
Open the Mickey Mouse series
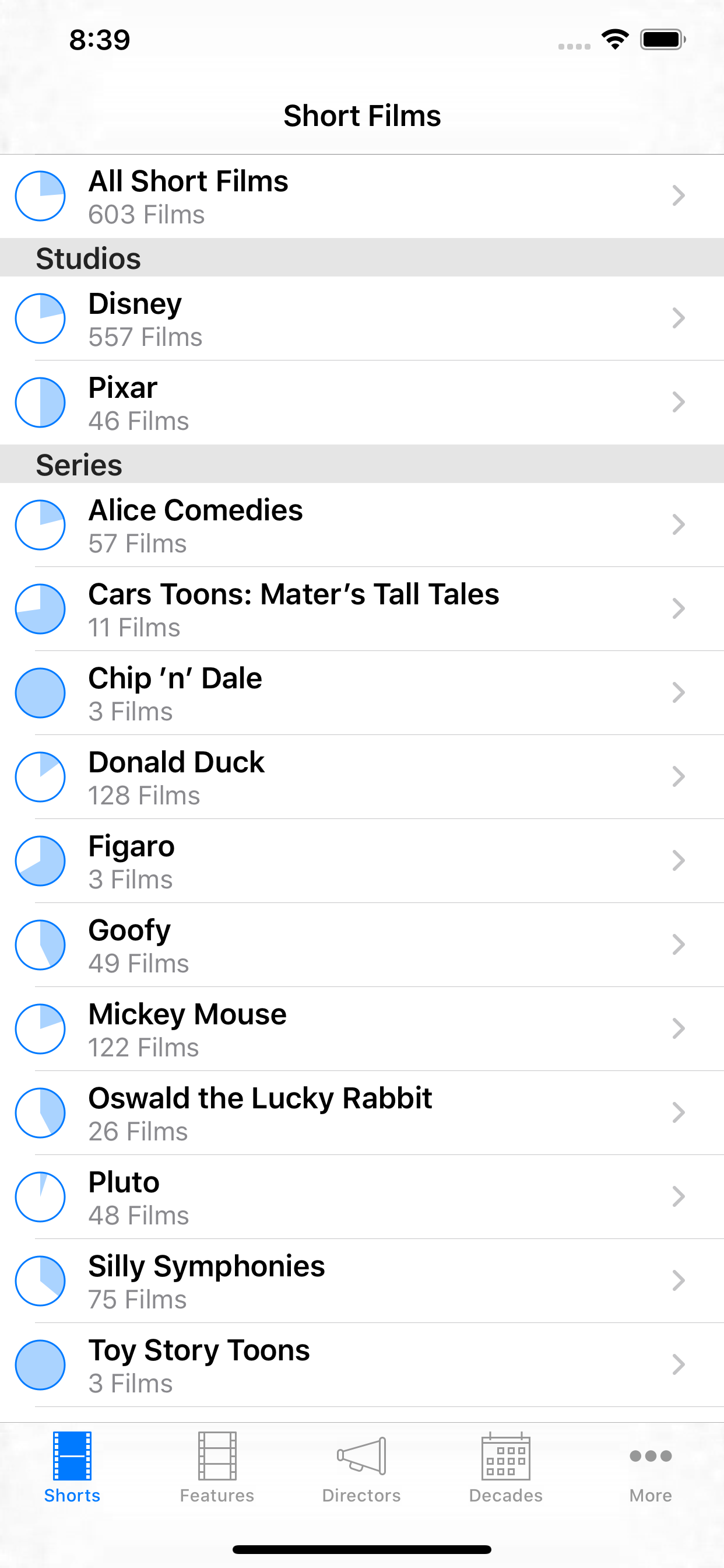(x=362, y=1028)
